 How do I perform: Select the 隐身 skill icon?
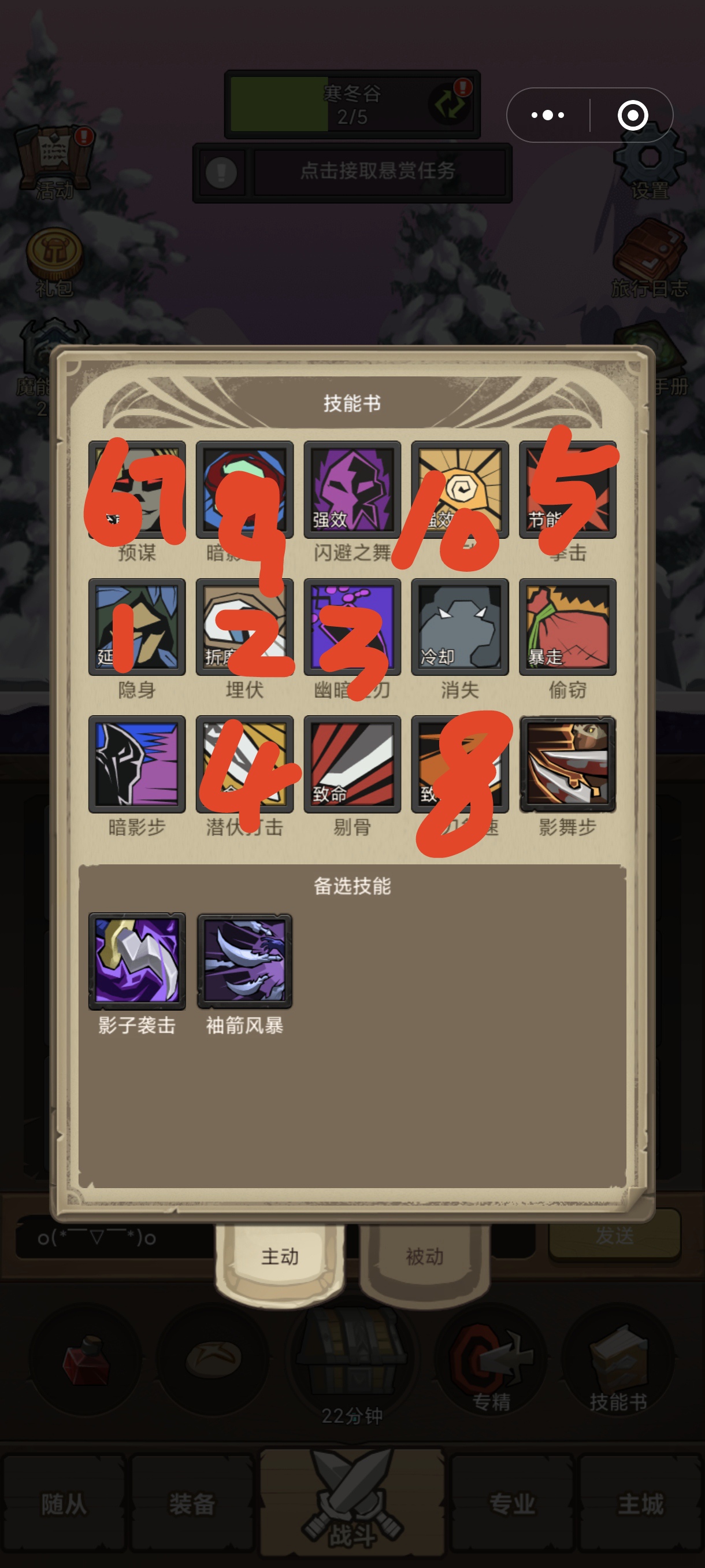click(137, 627)
